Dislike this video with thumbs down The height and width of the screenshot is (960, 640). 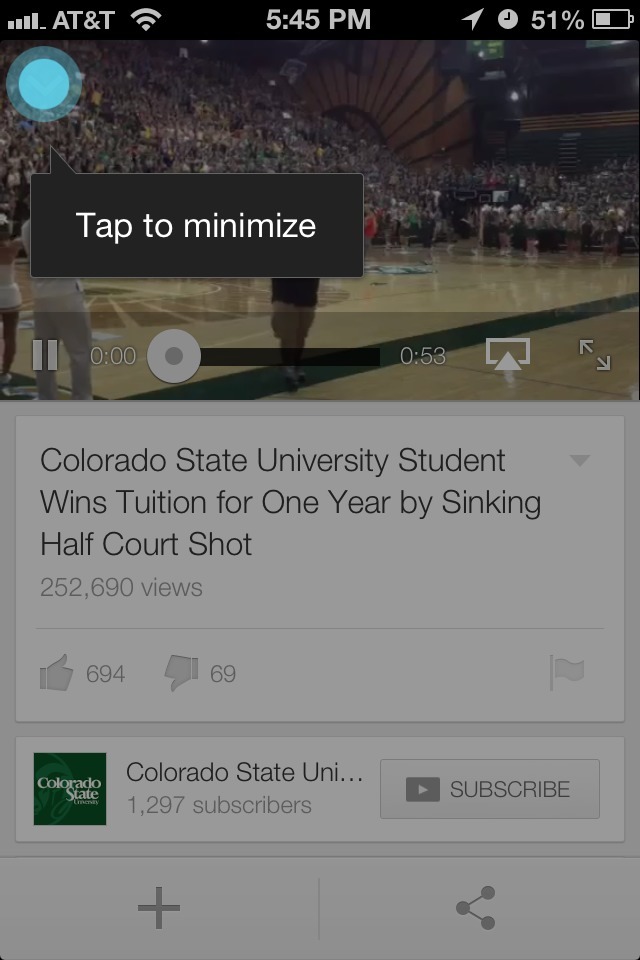(181, 674)
